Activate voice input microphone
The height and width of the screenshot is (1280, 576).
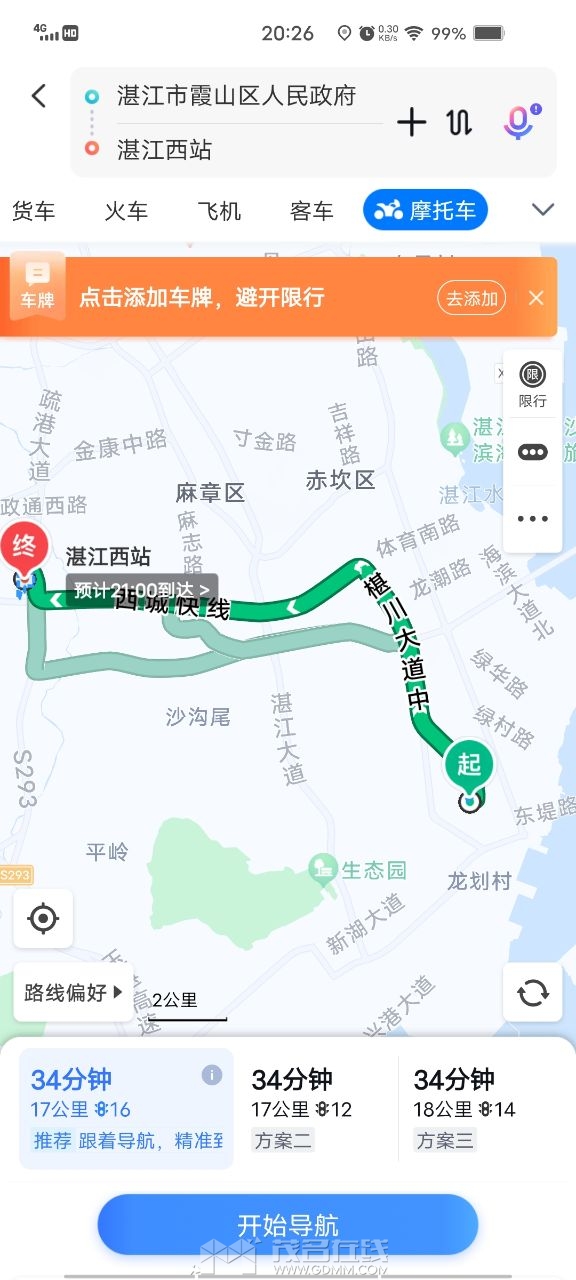519,122
